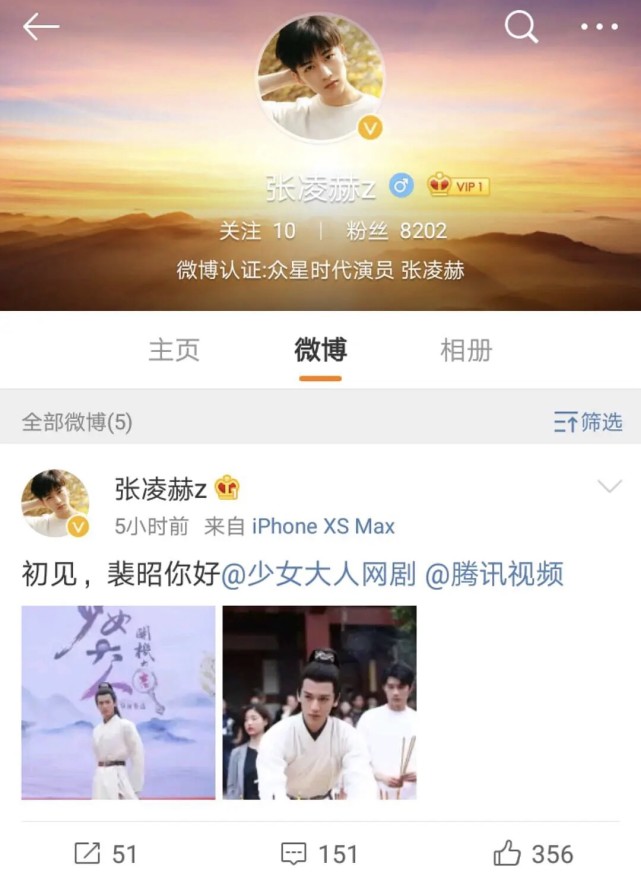Open the 粉丝 8202 followers list
This screenshot has height=879, width=641.
(x=395, y=230)
